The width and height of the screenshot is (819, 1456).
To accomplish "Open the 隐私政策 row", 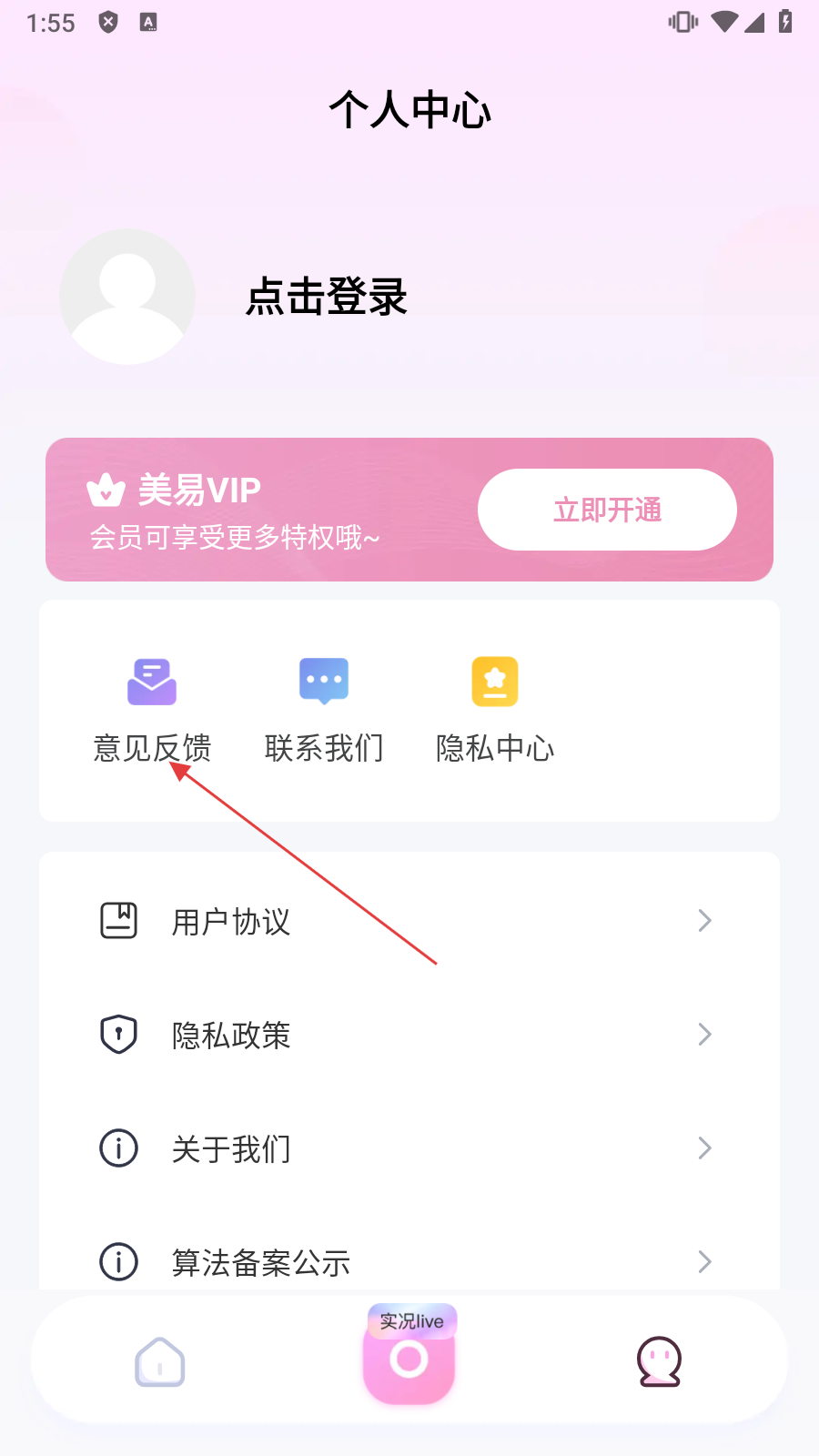I will [408, 1035].
